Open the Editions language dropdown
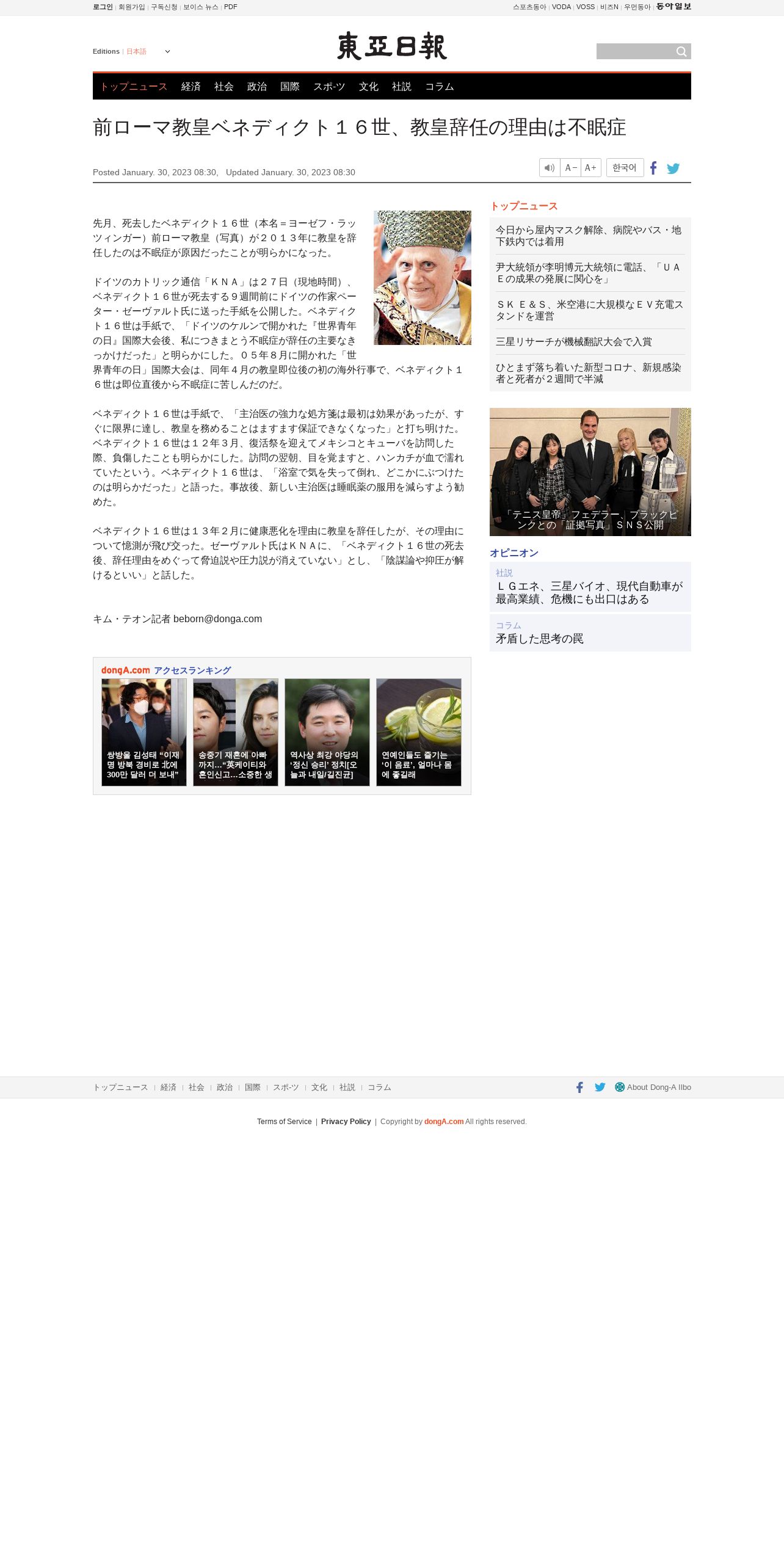The image size is (784, 1568). pos(148,51)
